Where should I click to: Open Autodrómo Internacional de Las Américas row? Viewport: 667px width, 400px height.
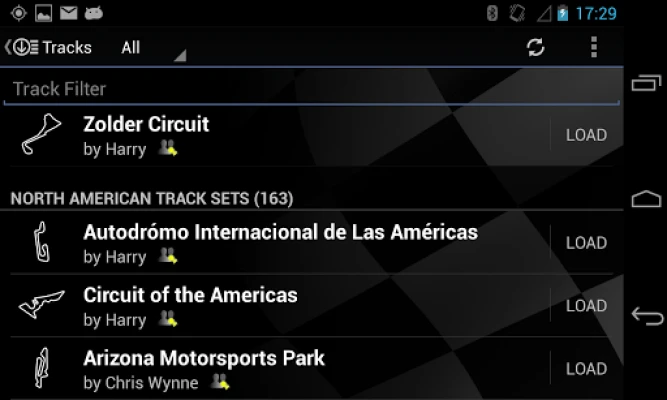click(x=280, y=243)
